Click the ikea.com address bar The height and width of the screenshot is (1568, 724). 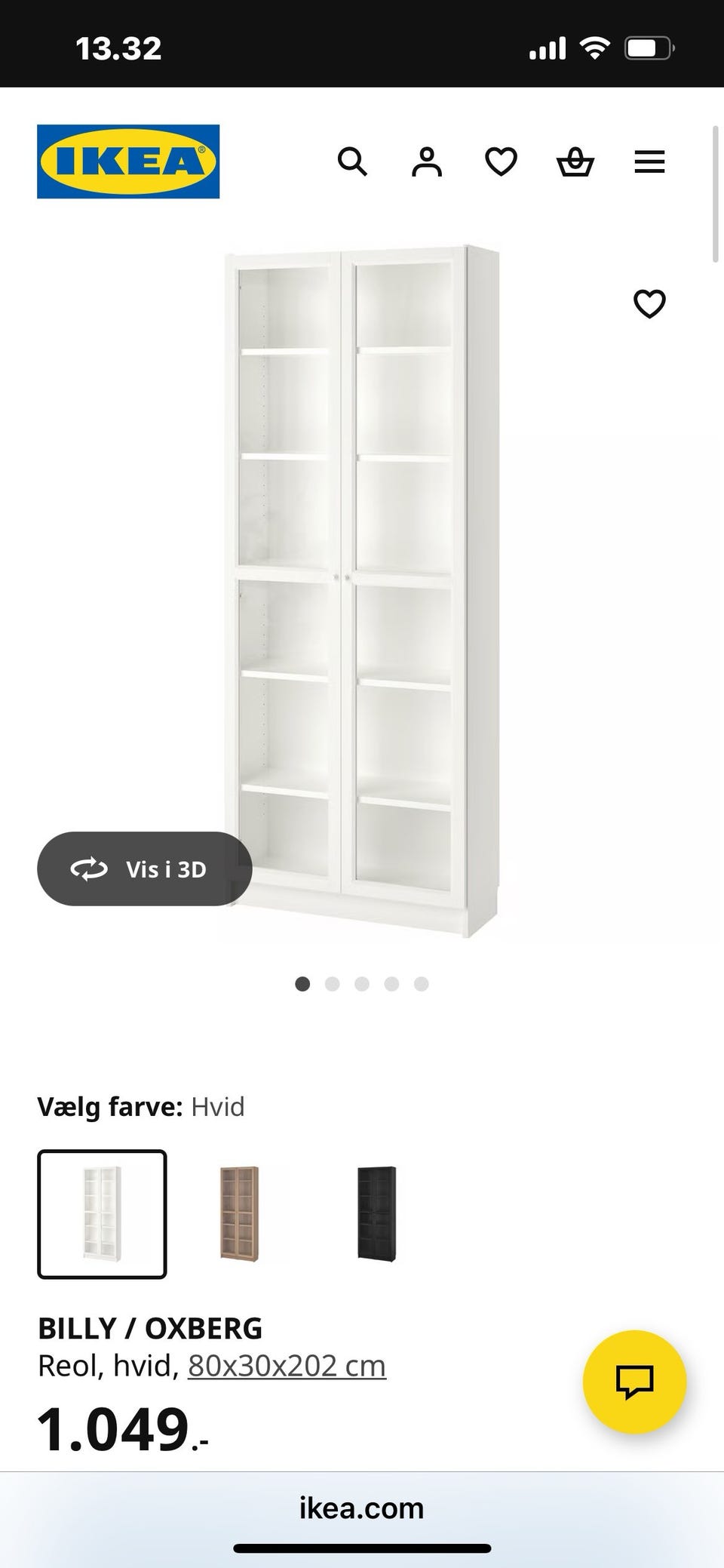[x=362, y=1509]
